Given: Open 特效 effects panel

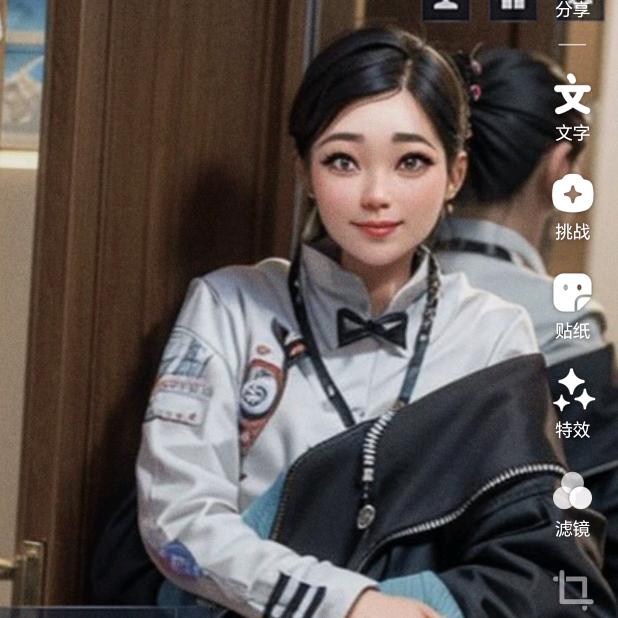Looking at the screenshot, I should (x=573, y=404).
